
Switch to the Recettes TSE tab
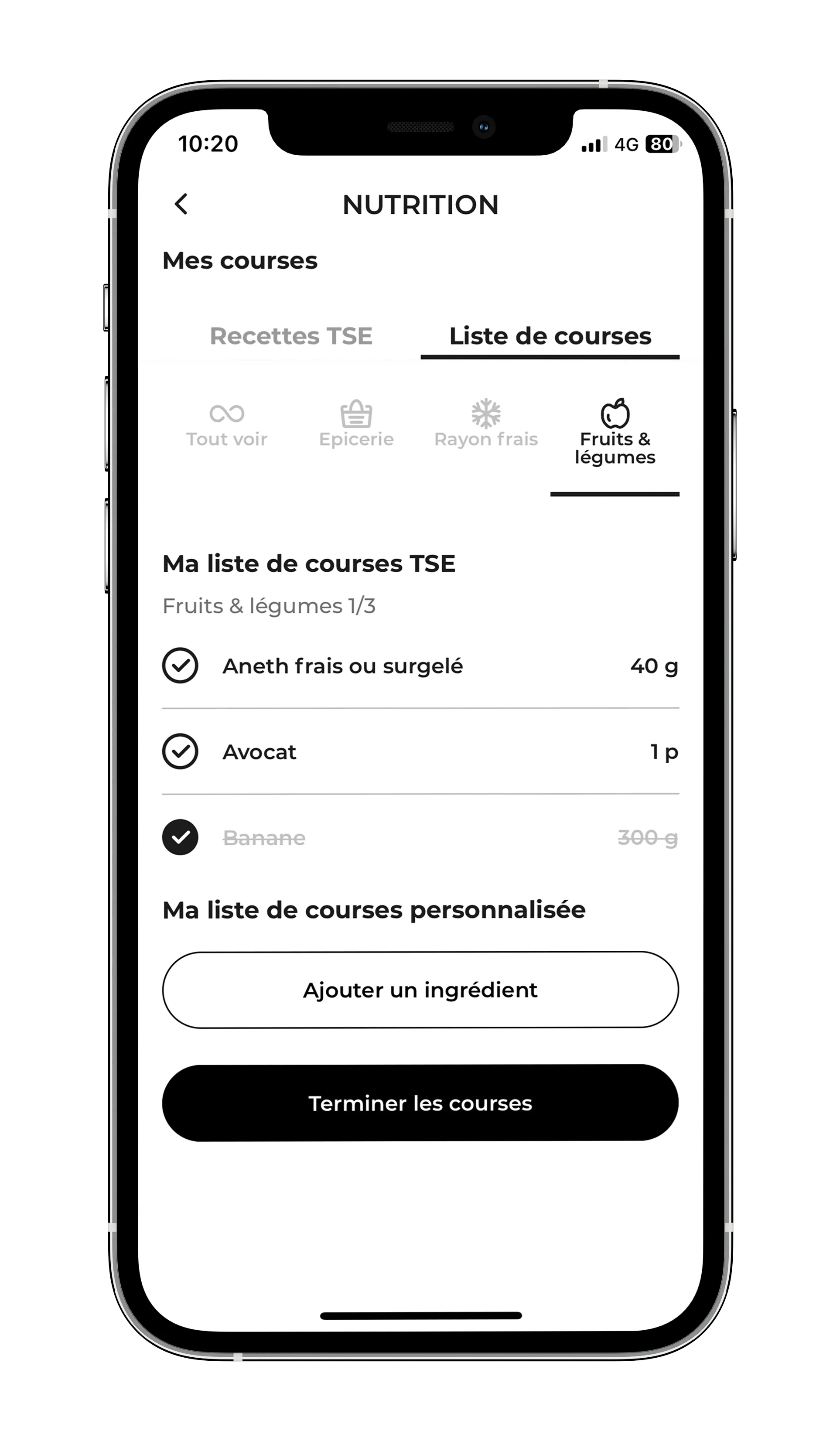(x=291, y=336)
